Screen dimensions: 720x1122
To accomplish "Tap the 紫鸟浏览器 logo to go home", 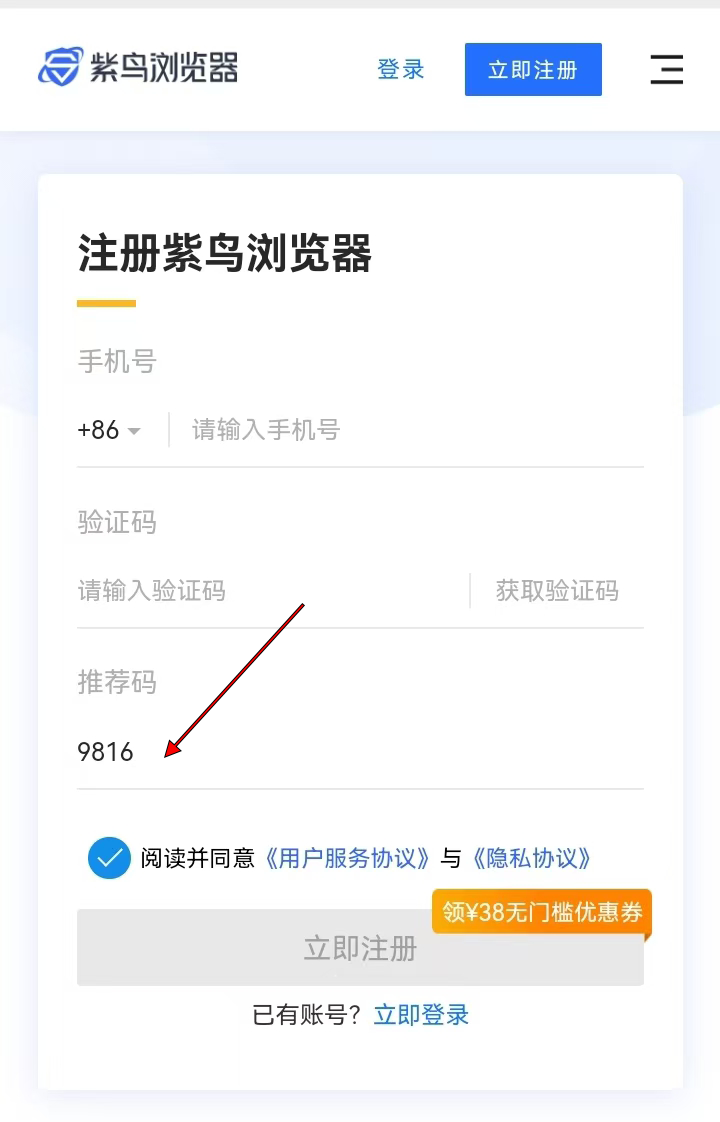I will coord(138,68).
